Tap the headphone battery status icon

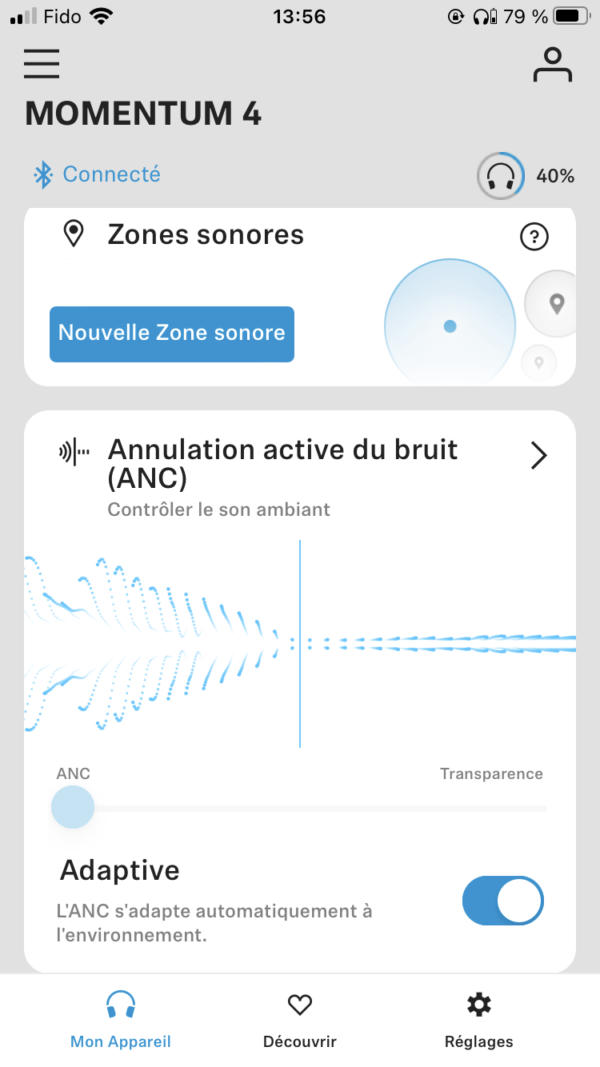[499, 176]
